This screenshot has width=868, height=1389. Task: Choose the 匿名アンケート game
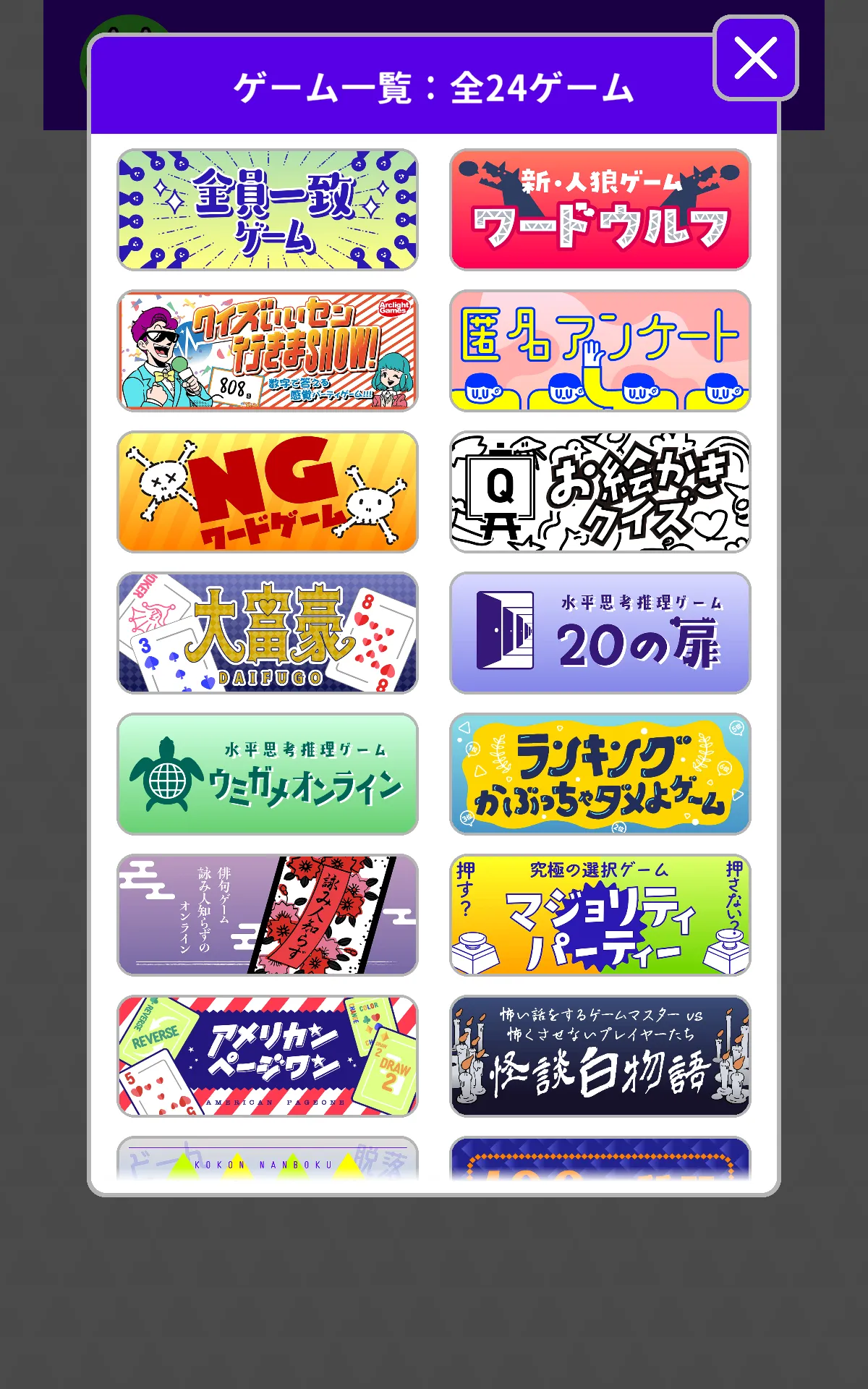pos(600,351)
